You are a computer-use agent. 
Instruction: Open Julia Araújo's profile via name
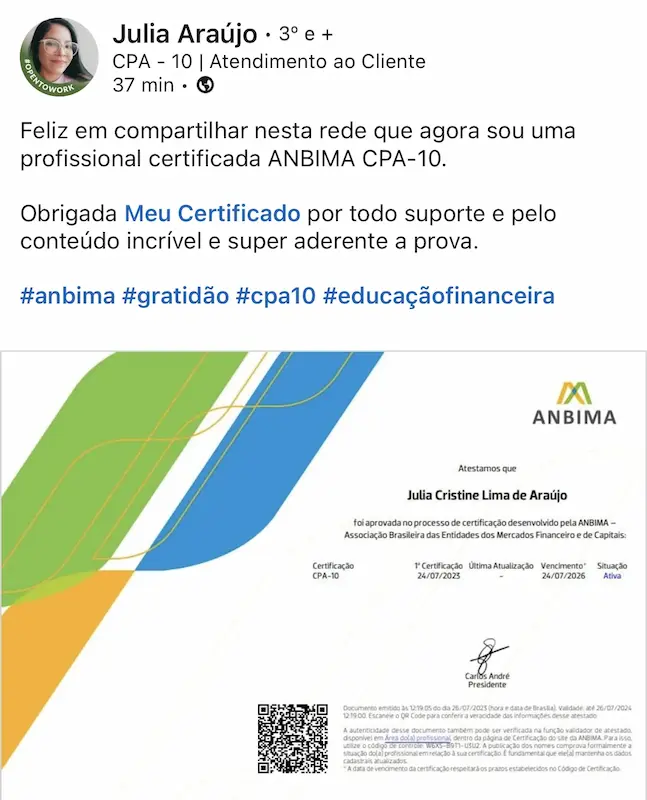click(x=186, y=33)
